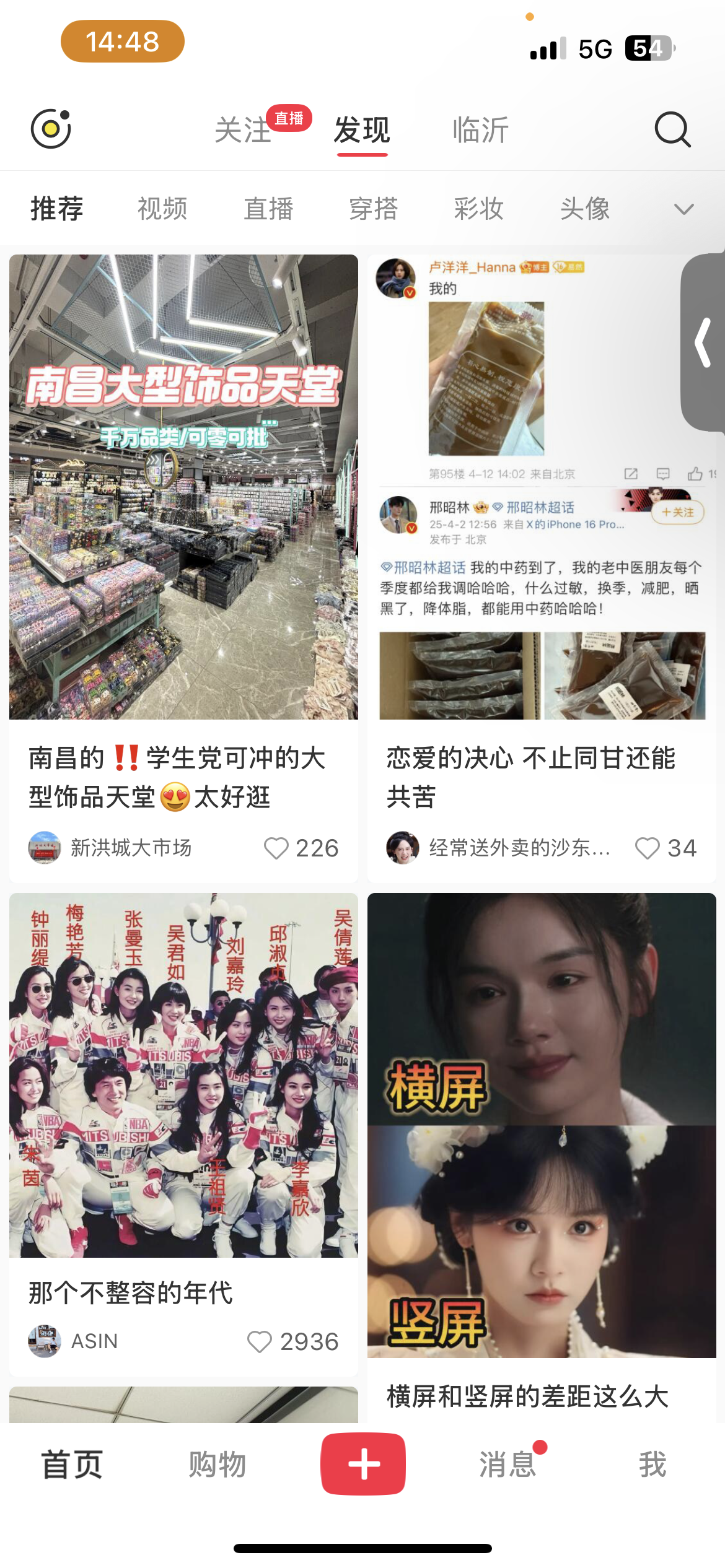Expand more categories via the down chevron
This screenshot has width=725, height=1568.
683,209
